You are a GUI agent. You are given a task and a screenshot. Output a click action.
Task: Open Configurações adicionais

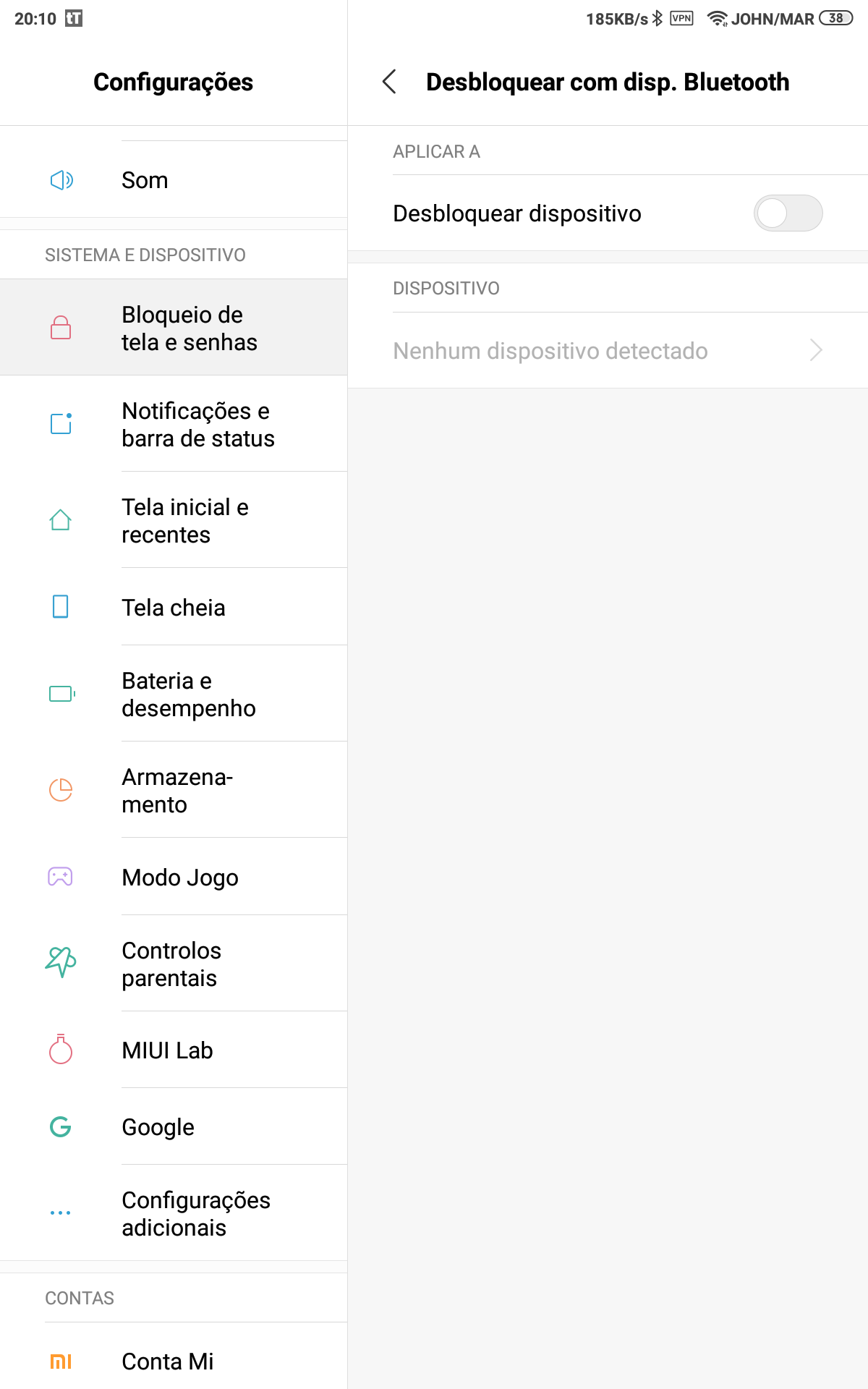coord(174,1213)
